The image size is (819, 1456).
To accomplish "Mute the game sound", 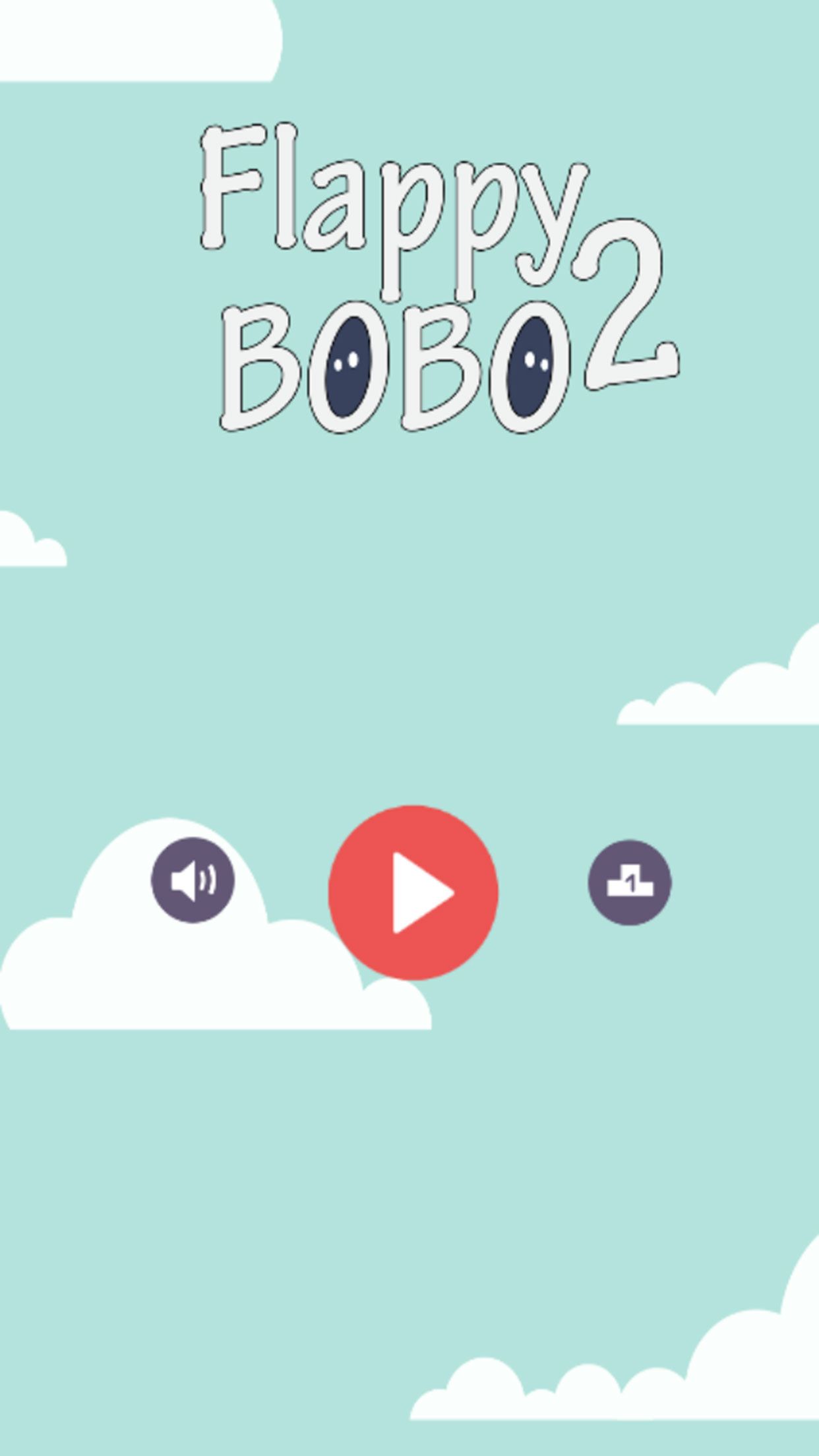I will coord(193,880).
